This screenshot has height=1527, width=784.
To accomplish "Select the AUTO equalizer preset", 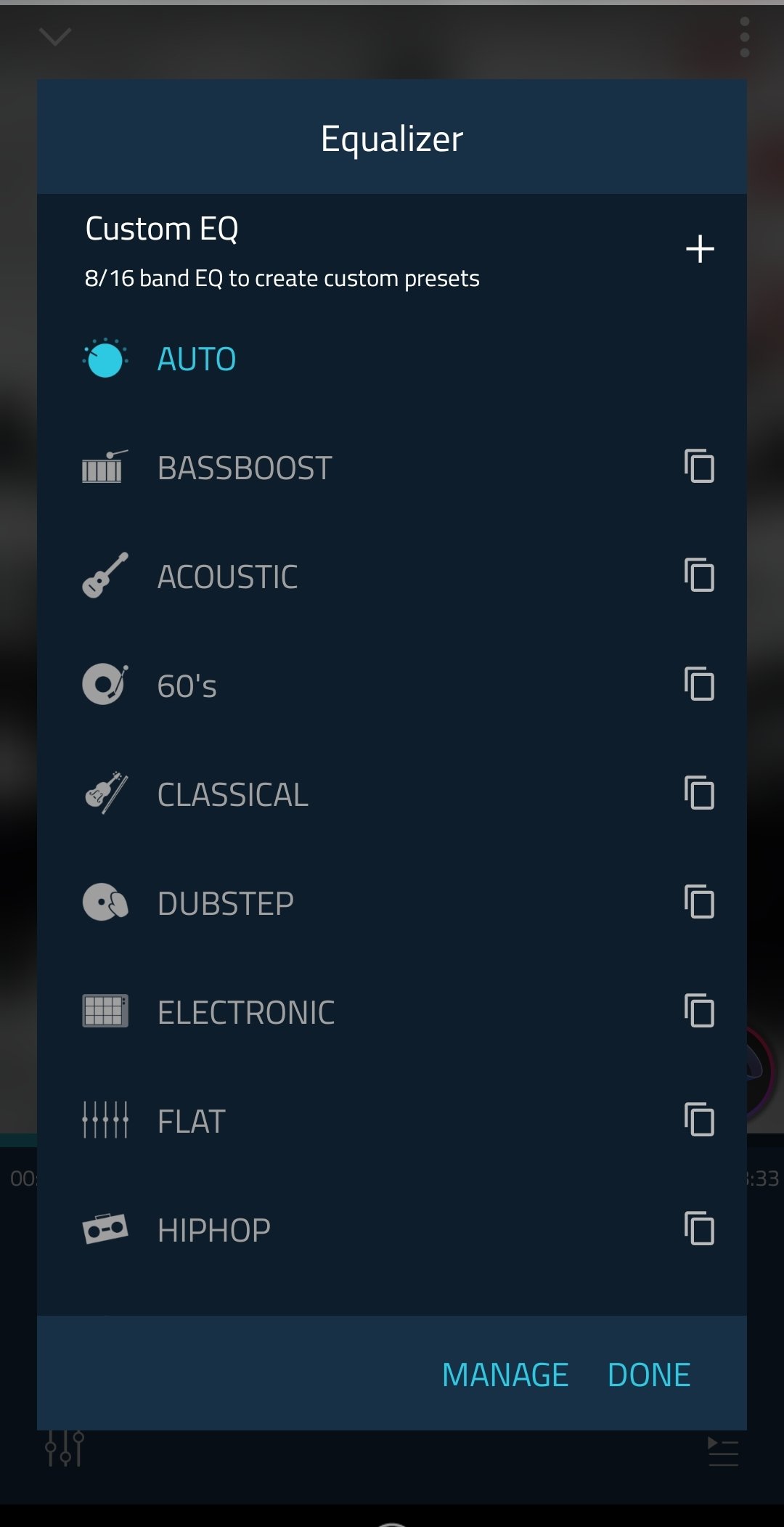I will (x=392, y=359).
